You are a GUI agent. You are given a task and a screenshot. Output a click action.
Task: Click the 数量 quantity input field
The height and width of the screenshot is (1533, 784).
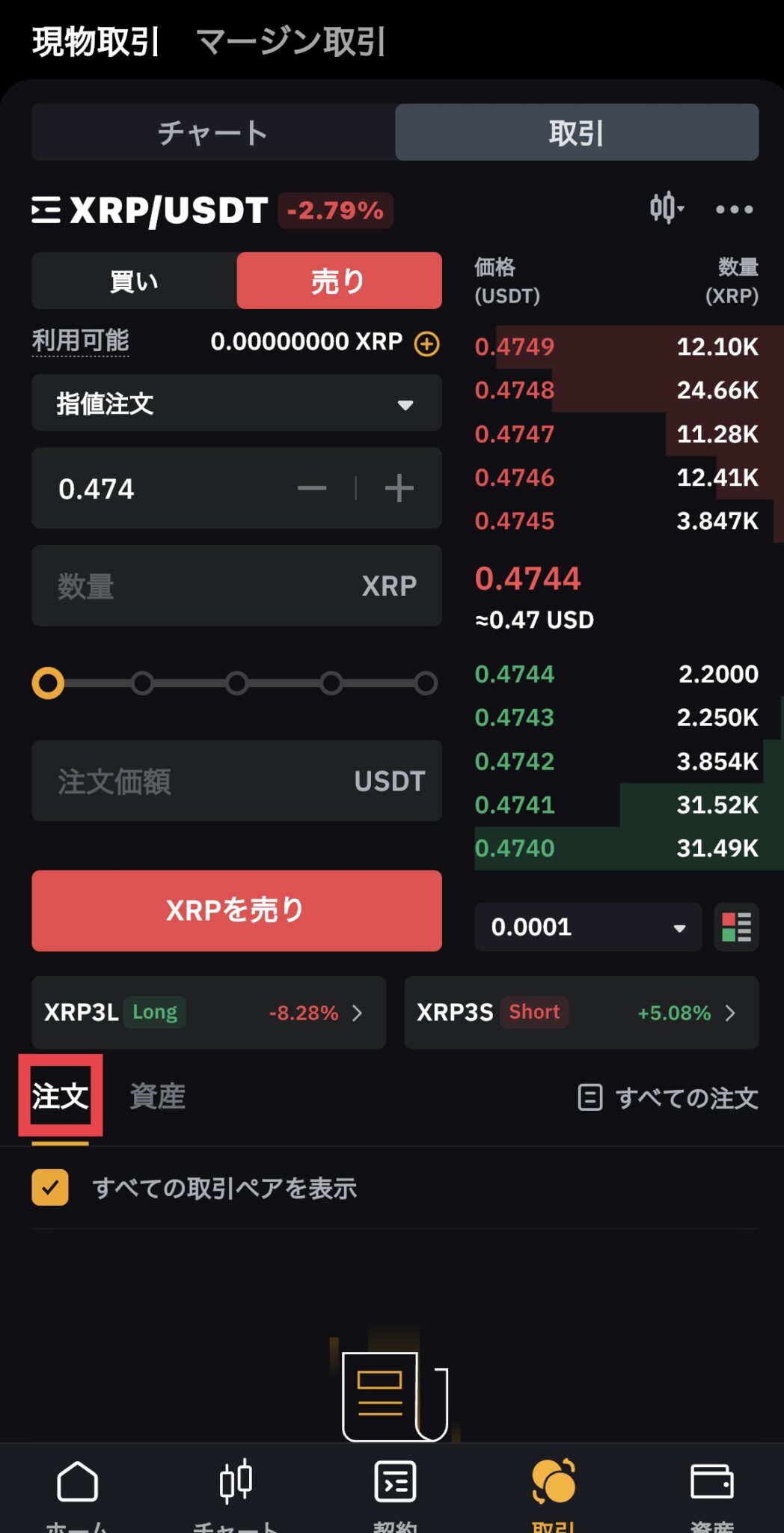[236, 585]
